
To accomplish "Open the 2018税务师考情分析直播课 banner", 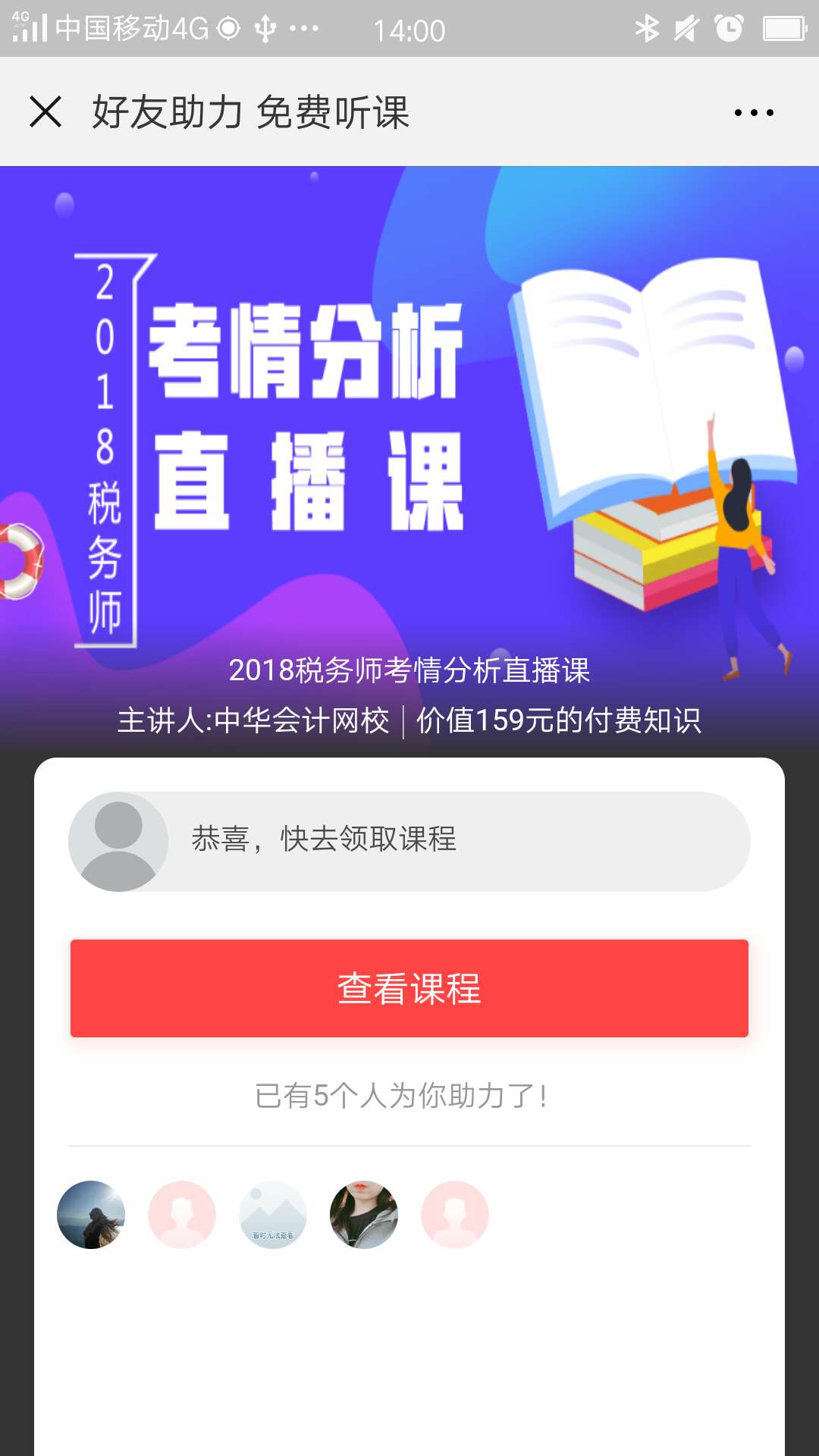I will tap(409, 455).
